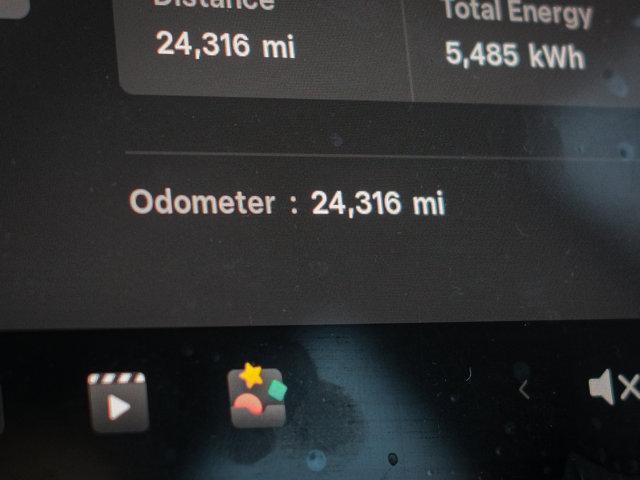Launch the Toybox app icon
The height and width of the screenshot is (480, 640).
click(x=258, y=397)
